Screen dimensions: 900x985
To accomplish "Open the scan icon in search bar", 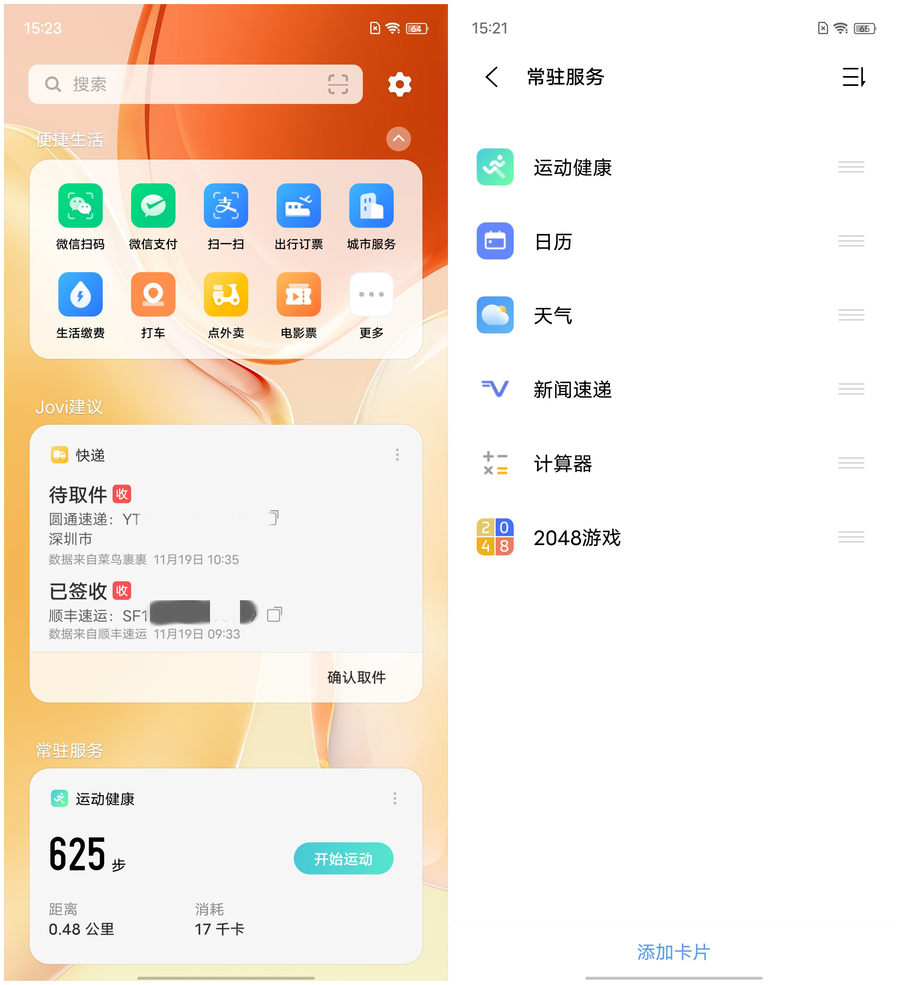I will (338, 85).
